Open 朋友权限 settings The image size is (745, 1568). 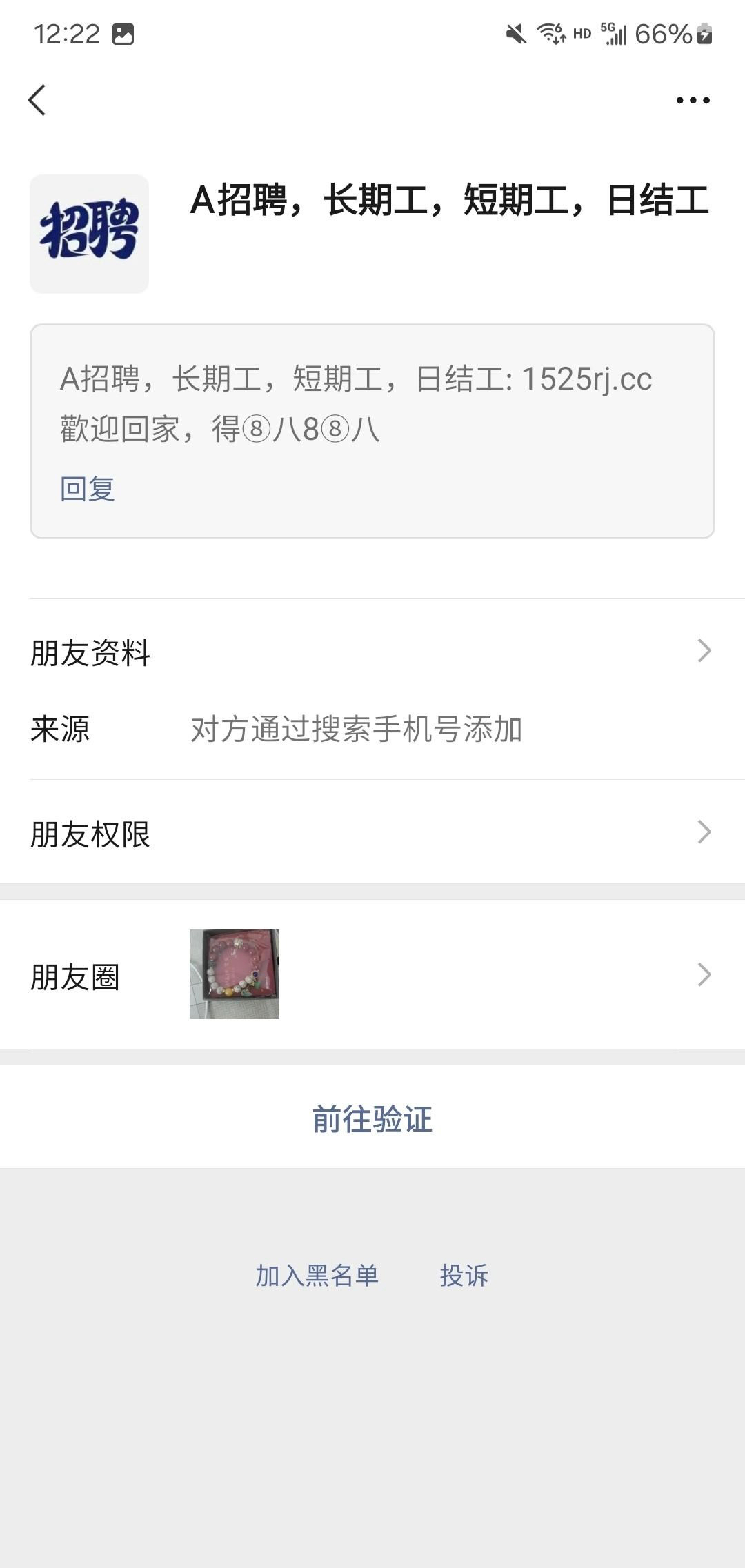(372, 833)
